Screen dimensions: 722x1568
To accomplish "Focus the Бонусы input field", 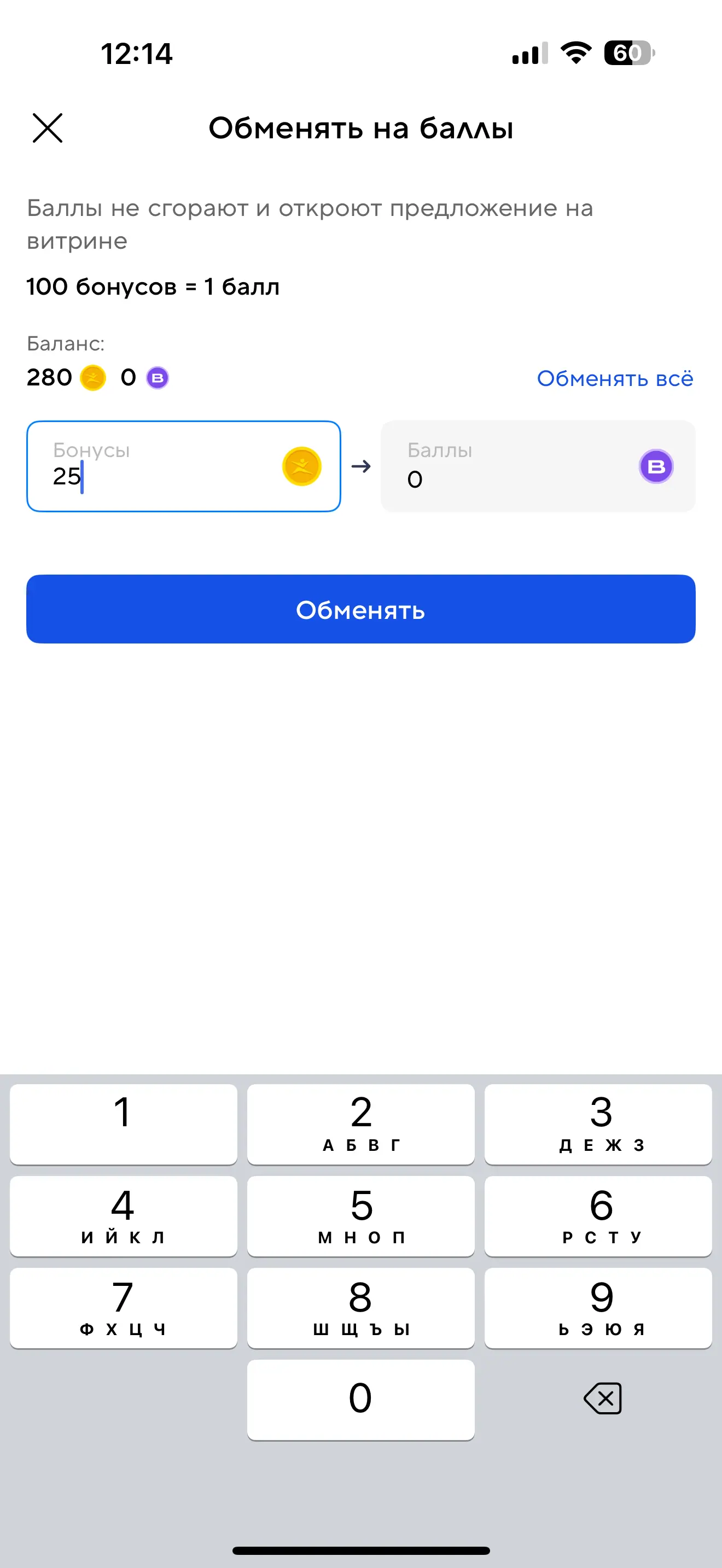I will tap(165, 466).
